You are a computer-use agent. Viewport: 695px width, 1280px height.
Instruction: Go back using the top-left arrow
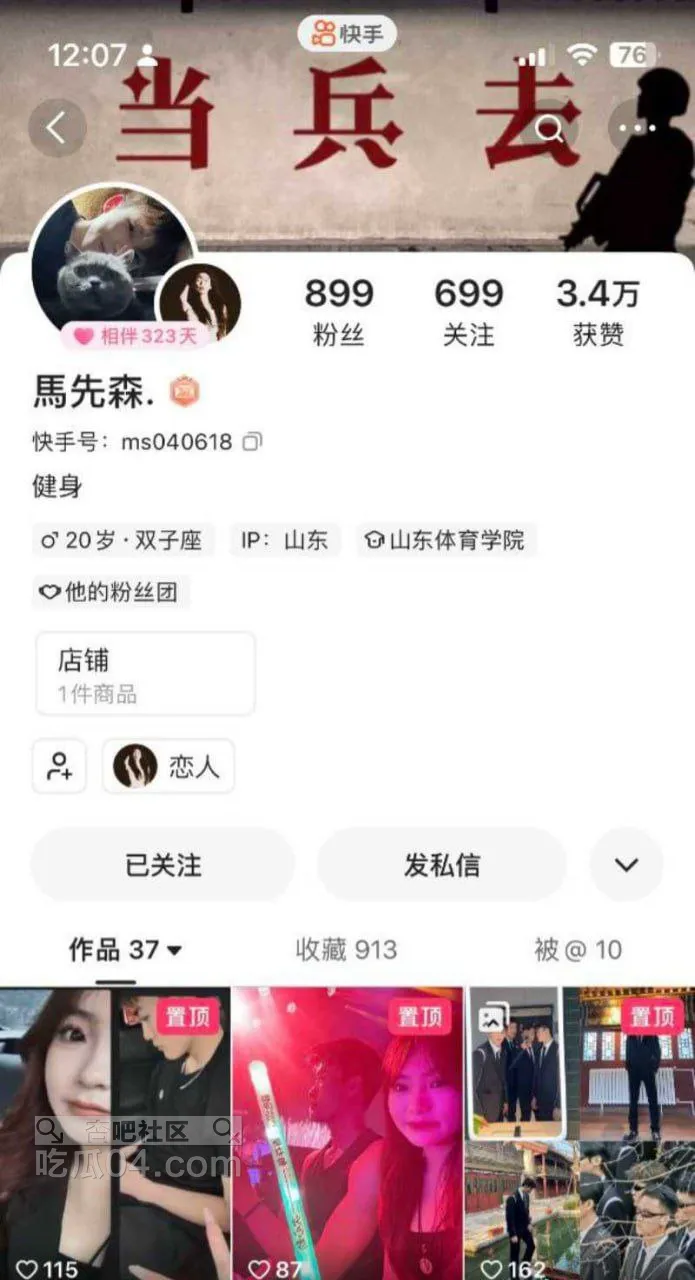[x=57, y=128]
